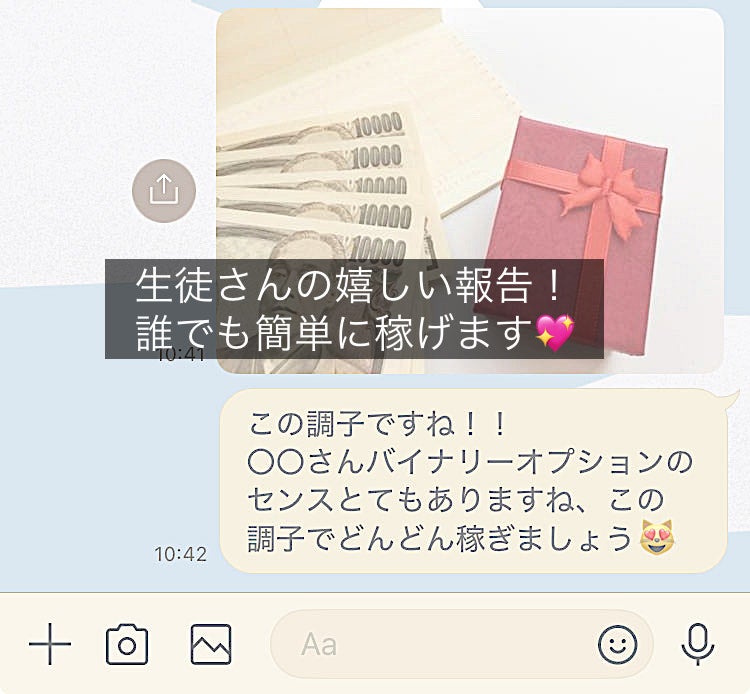Tap the microphone for voice message
Screen dimensions: 750x694
(x=697, y=645)
